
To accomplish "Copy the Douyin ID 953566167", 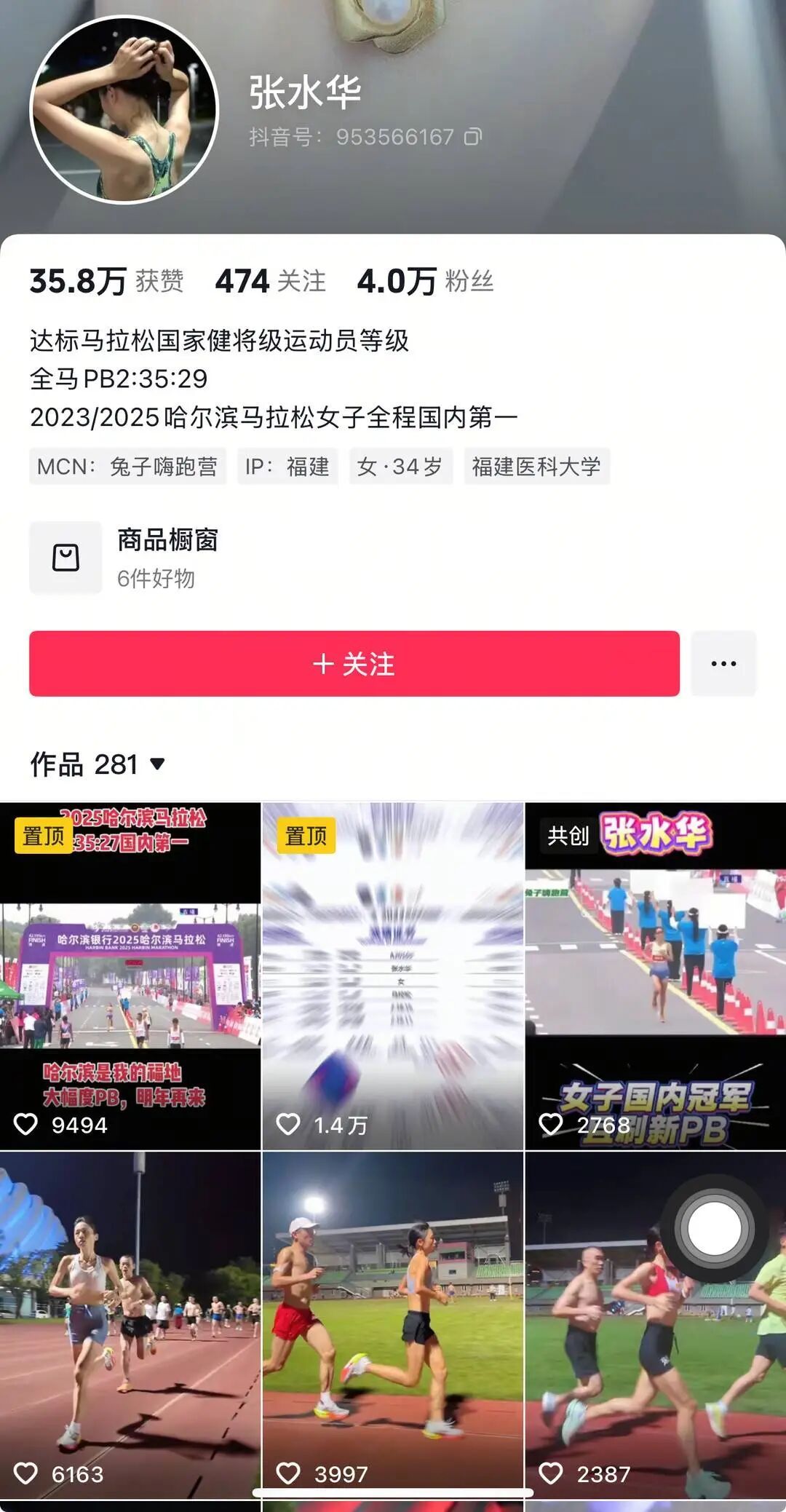I will click(473, 137).
